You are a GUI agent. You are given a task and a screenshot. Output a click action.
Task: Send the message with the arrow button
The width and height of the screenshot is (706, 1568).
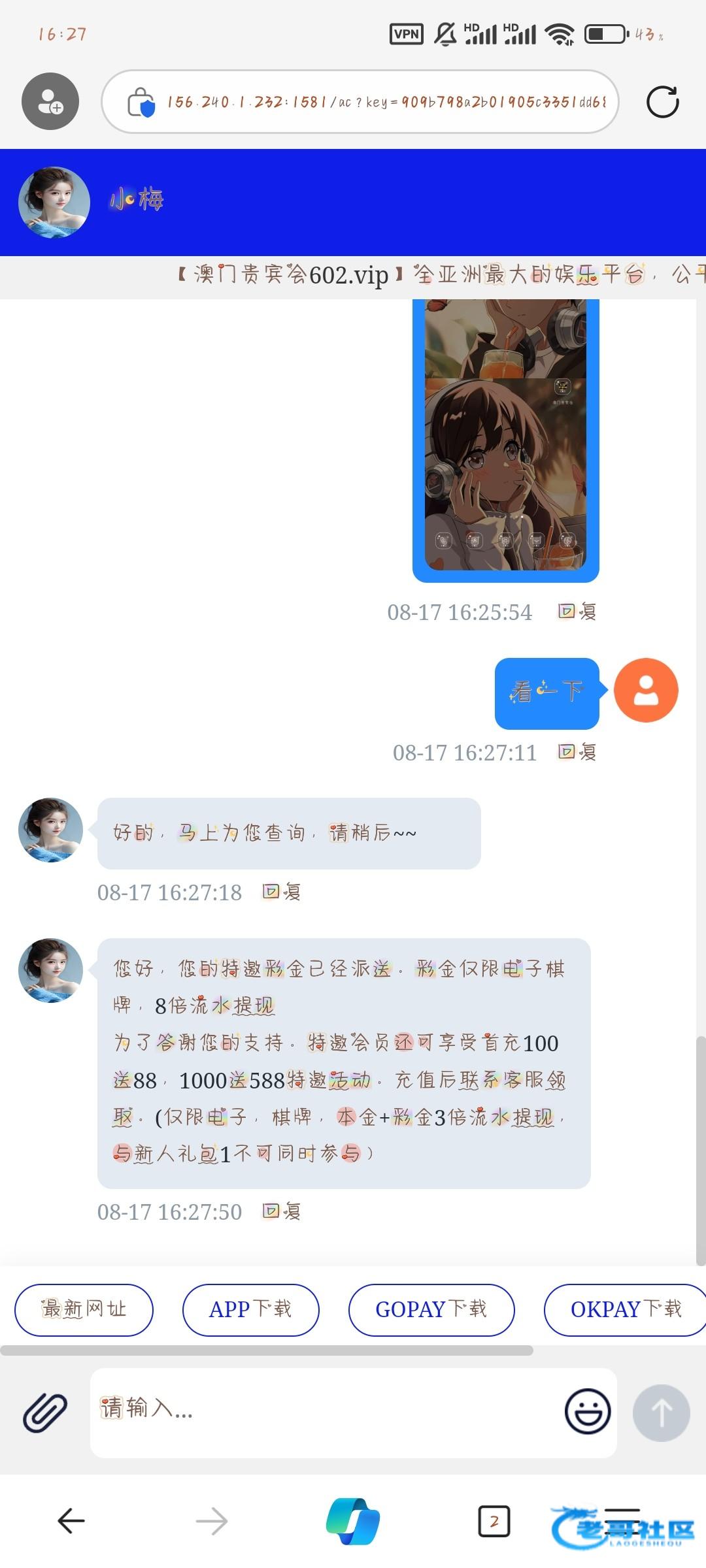(661, 1413)
